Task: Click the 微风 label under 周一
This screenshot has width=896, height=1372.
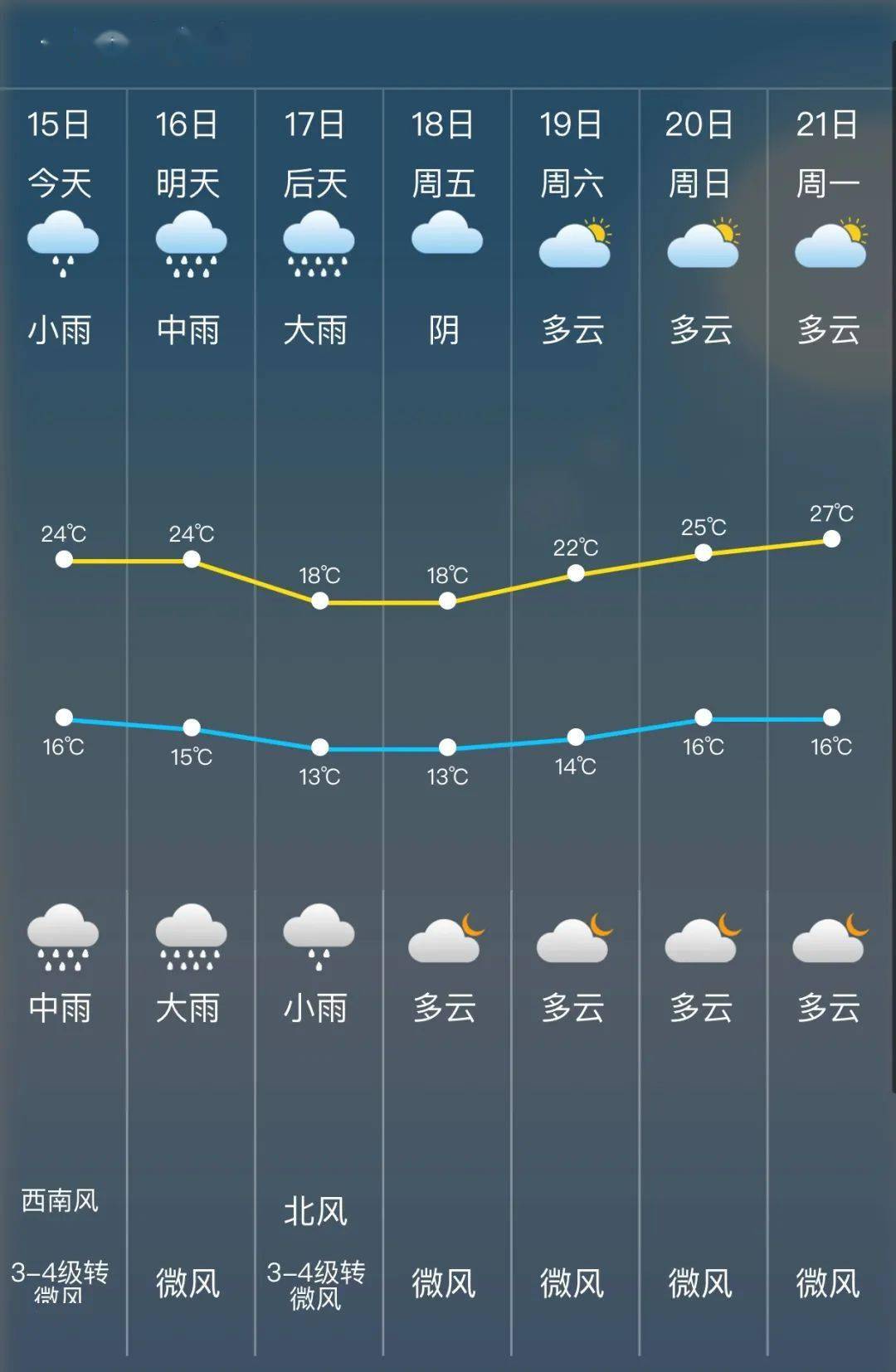Action: [830, 1282]
